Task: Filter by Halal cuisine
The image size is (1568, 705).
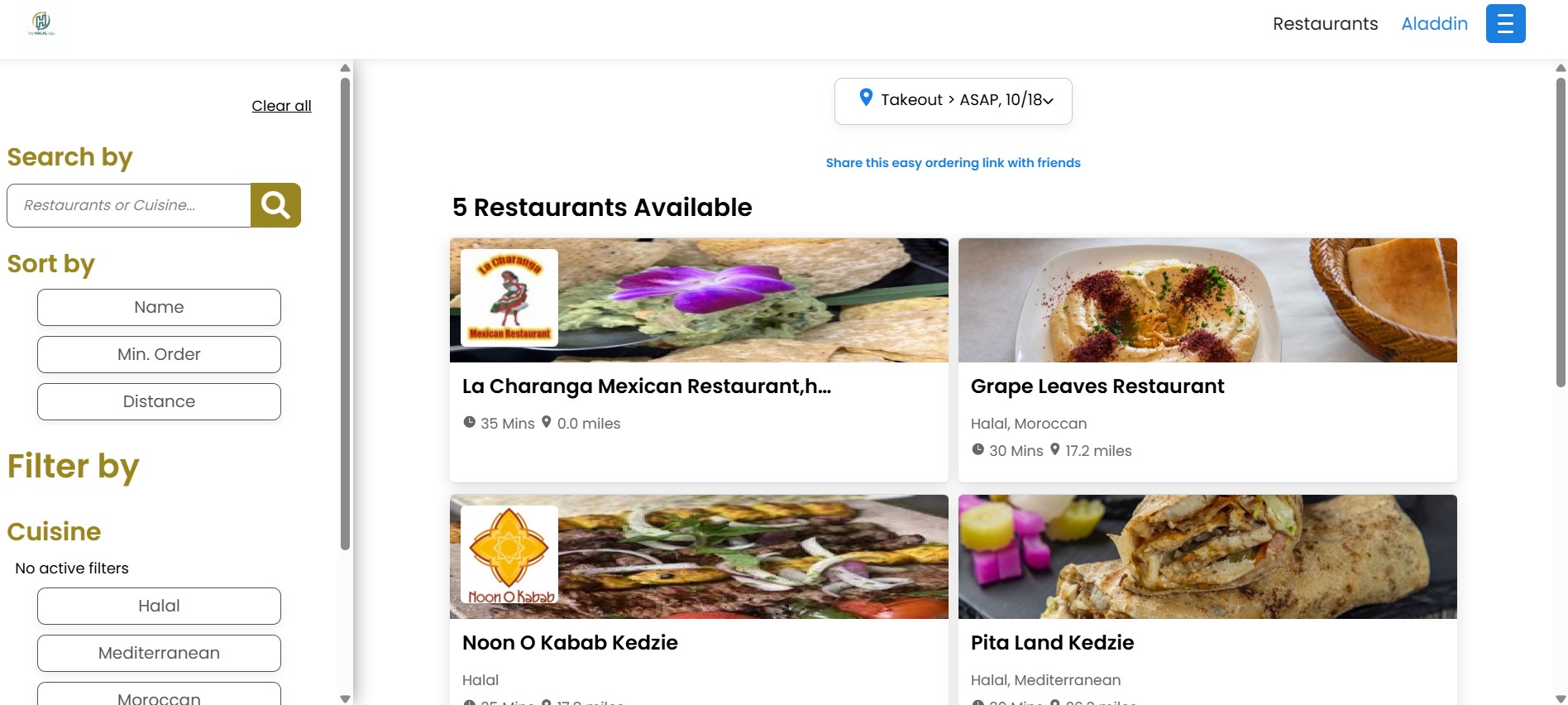Action: [159, 606]
